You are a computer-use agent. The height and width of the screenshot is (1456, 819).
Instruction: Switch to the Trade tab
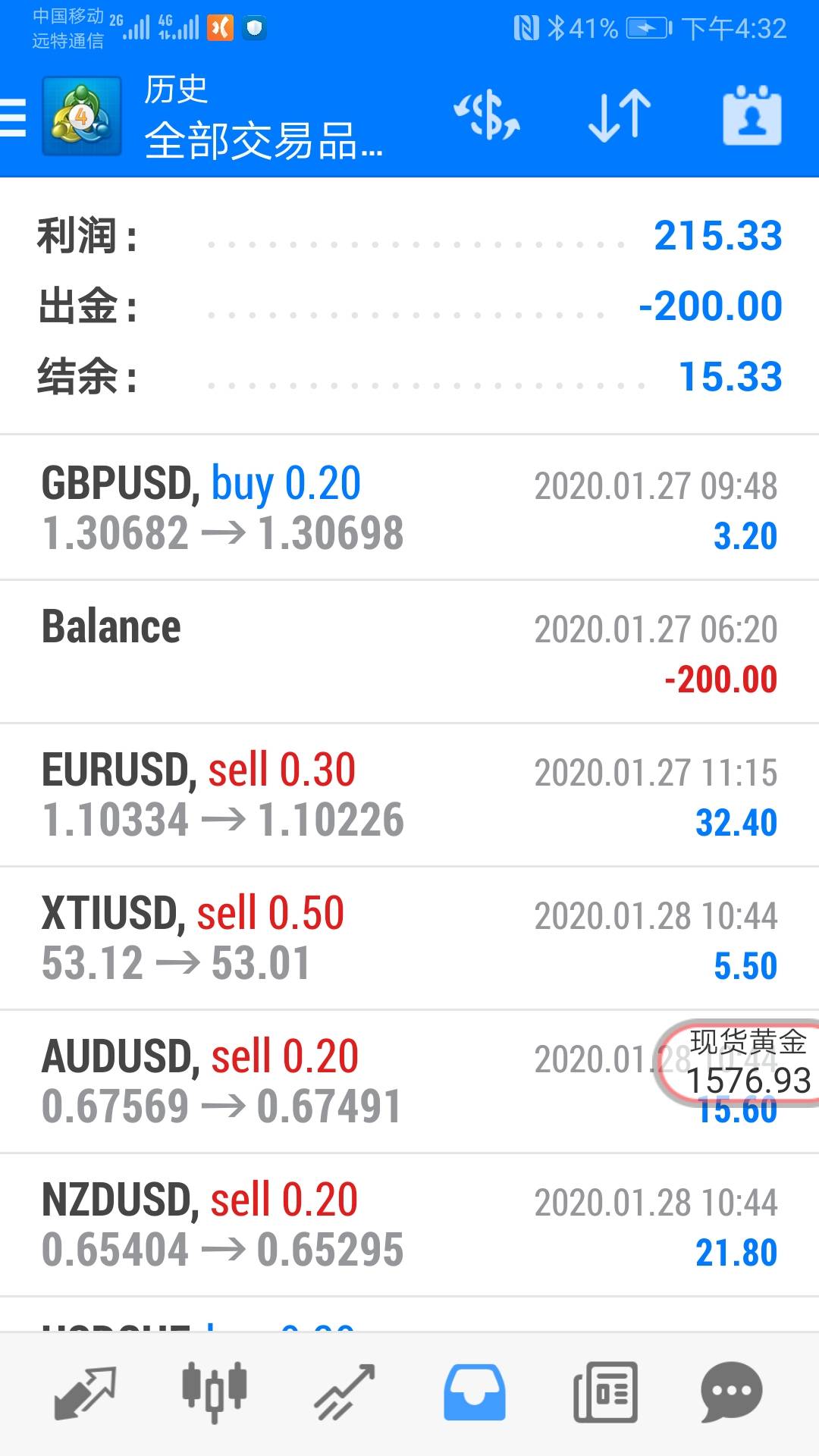(x=345, y=1393)
